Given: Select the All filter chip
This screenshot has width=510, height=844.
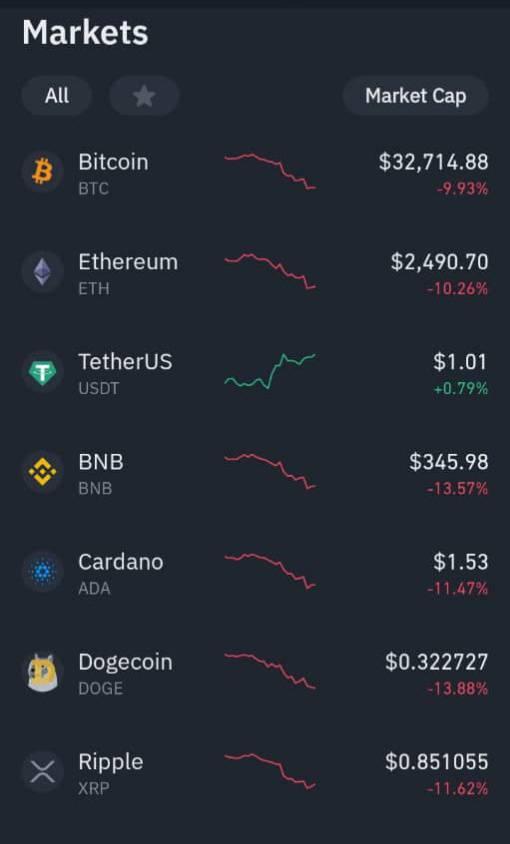Looking at the screenshot, I should 57,96.
